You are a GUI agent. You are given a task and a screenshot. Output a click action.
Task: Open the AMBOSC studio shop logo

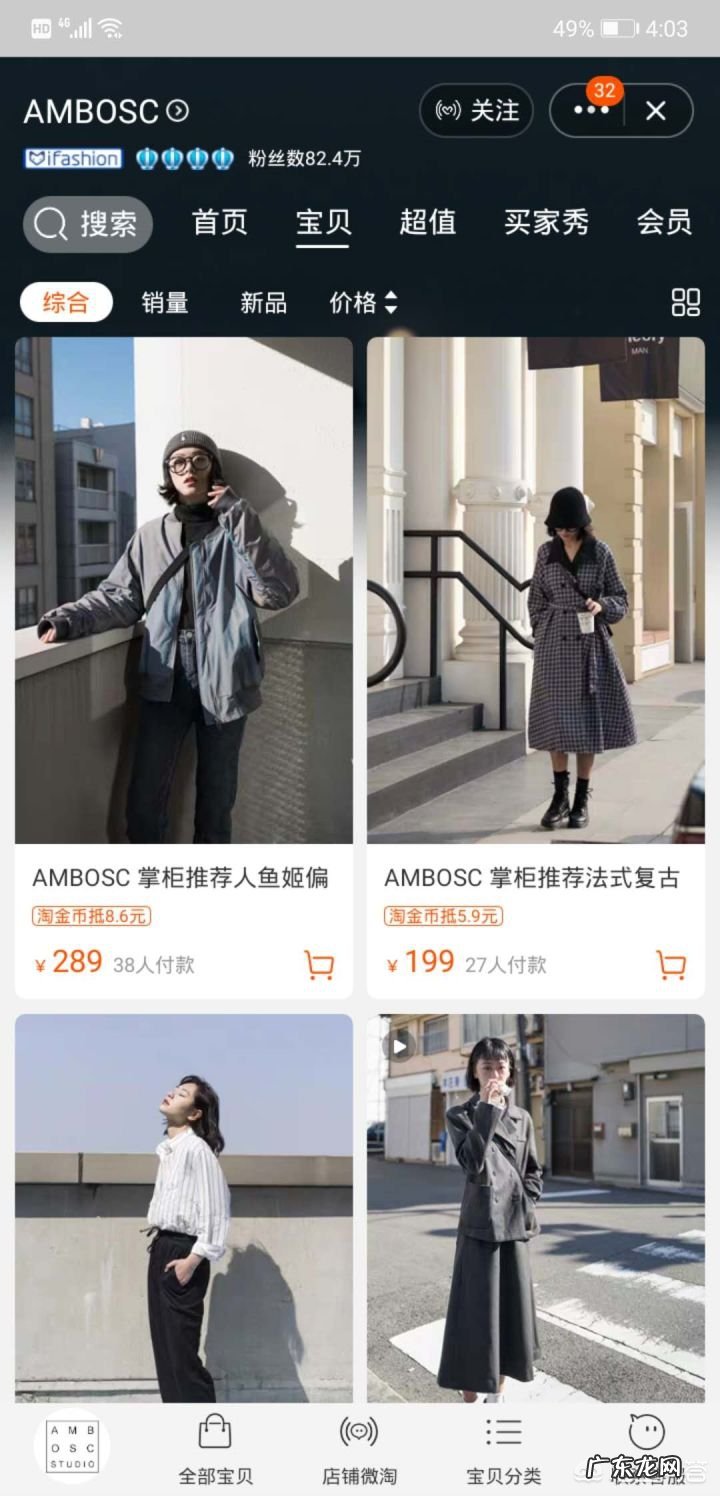click(x=72, y=1443)
